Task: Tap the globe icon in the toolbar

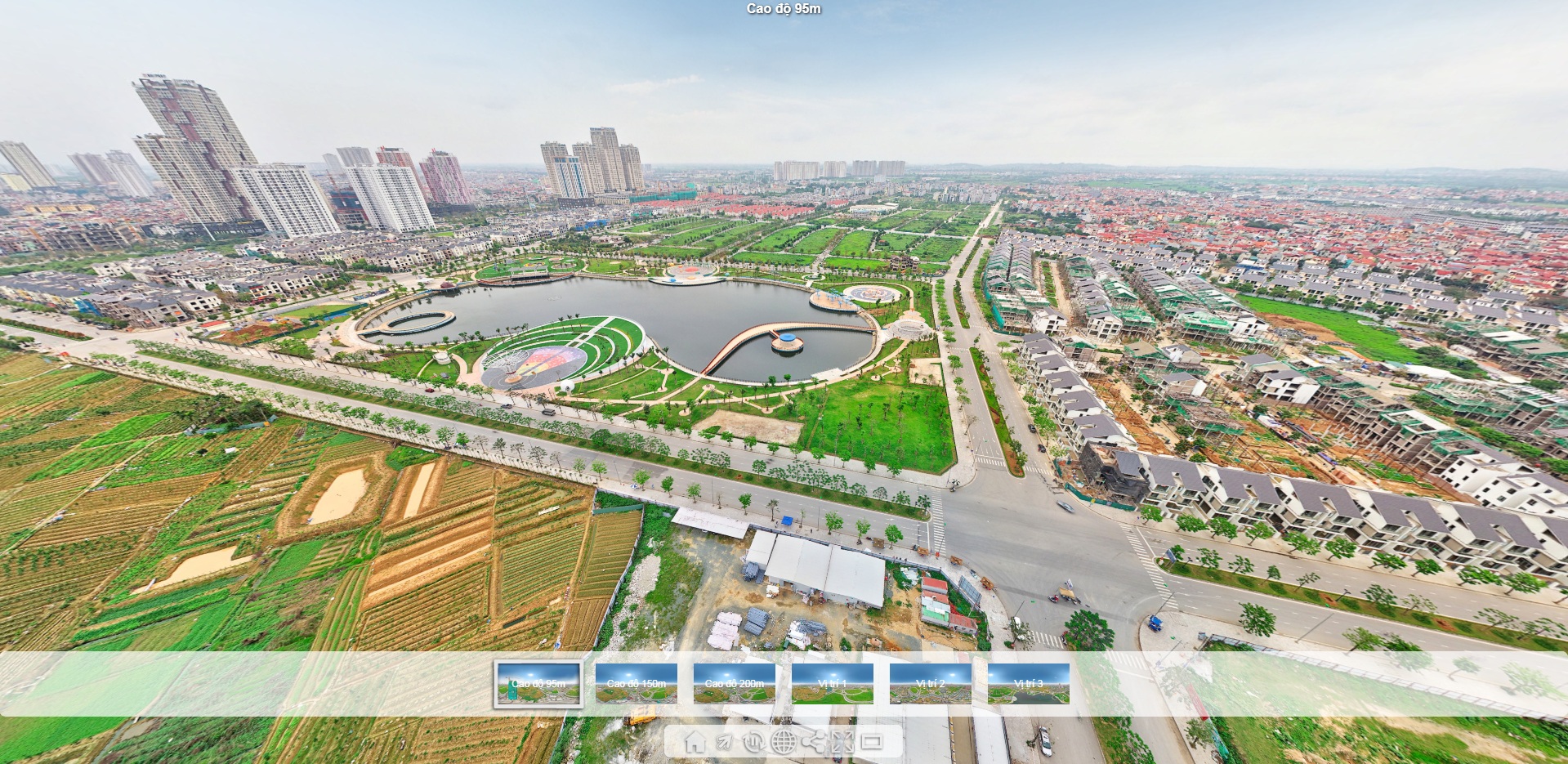Action: [x=784, y=742]
